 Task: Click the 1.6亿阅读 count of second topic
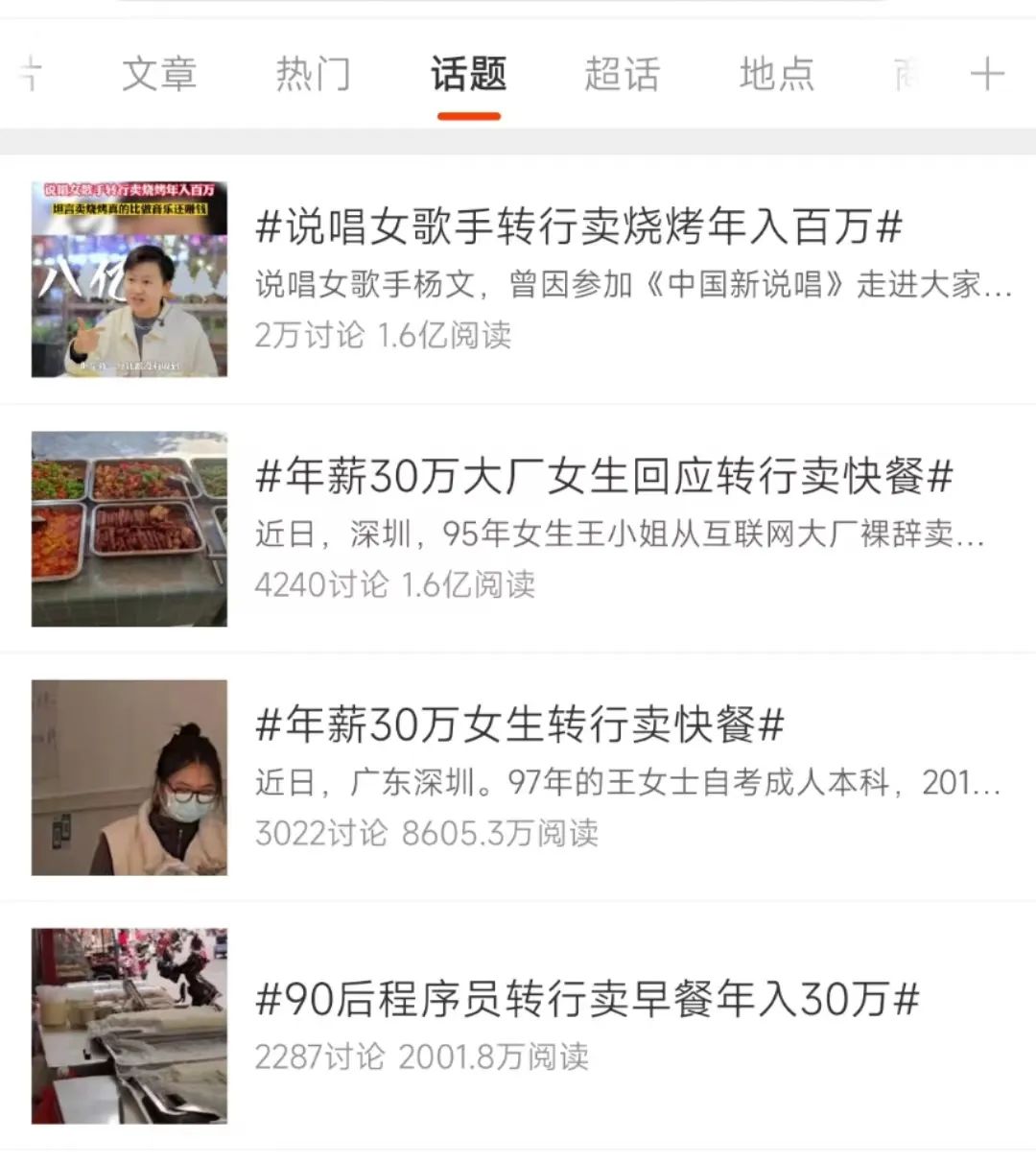472,585
